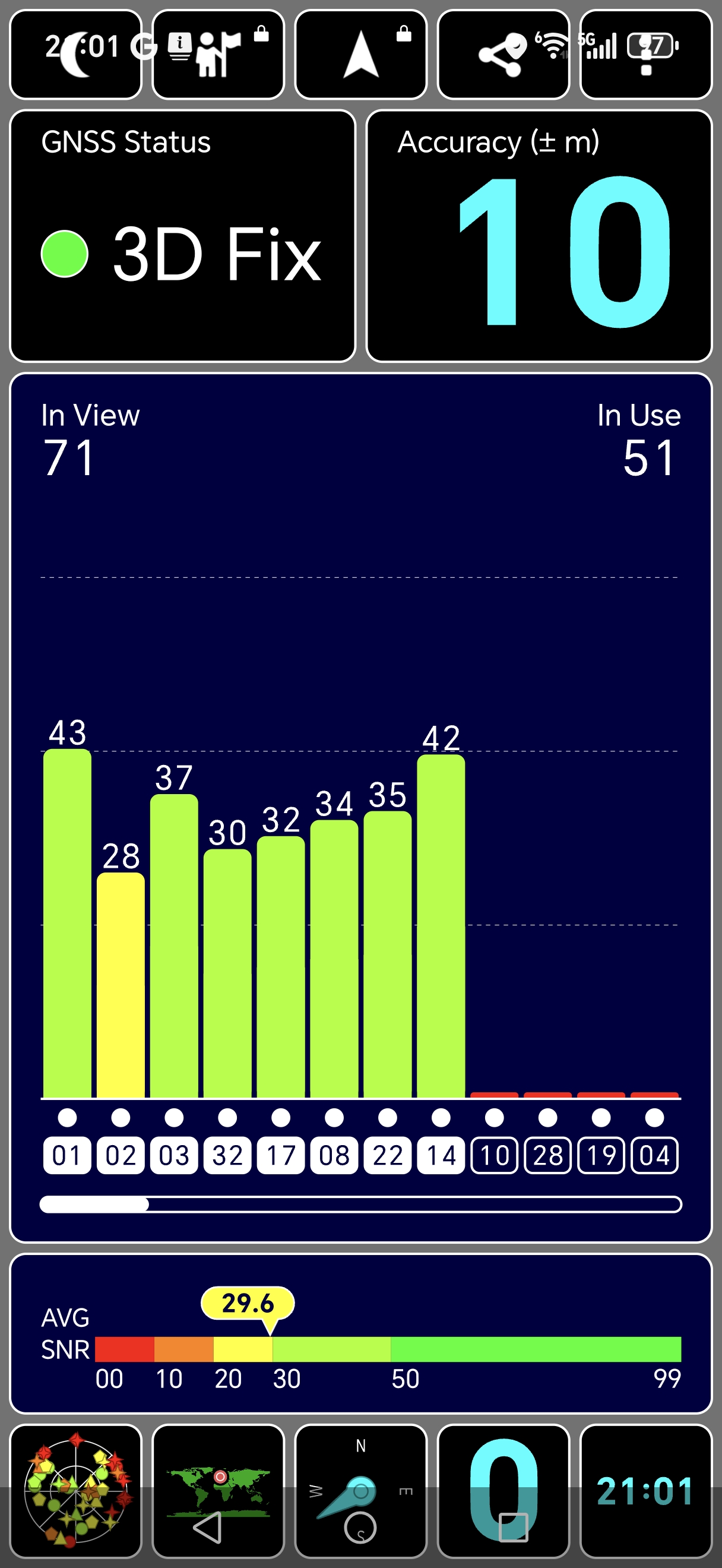Screen dimensions: 722x1568
Task: Share the current location
Action: click(503, 55)
